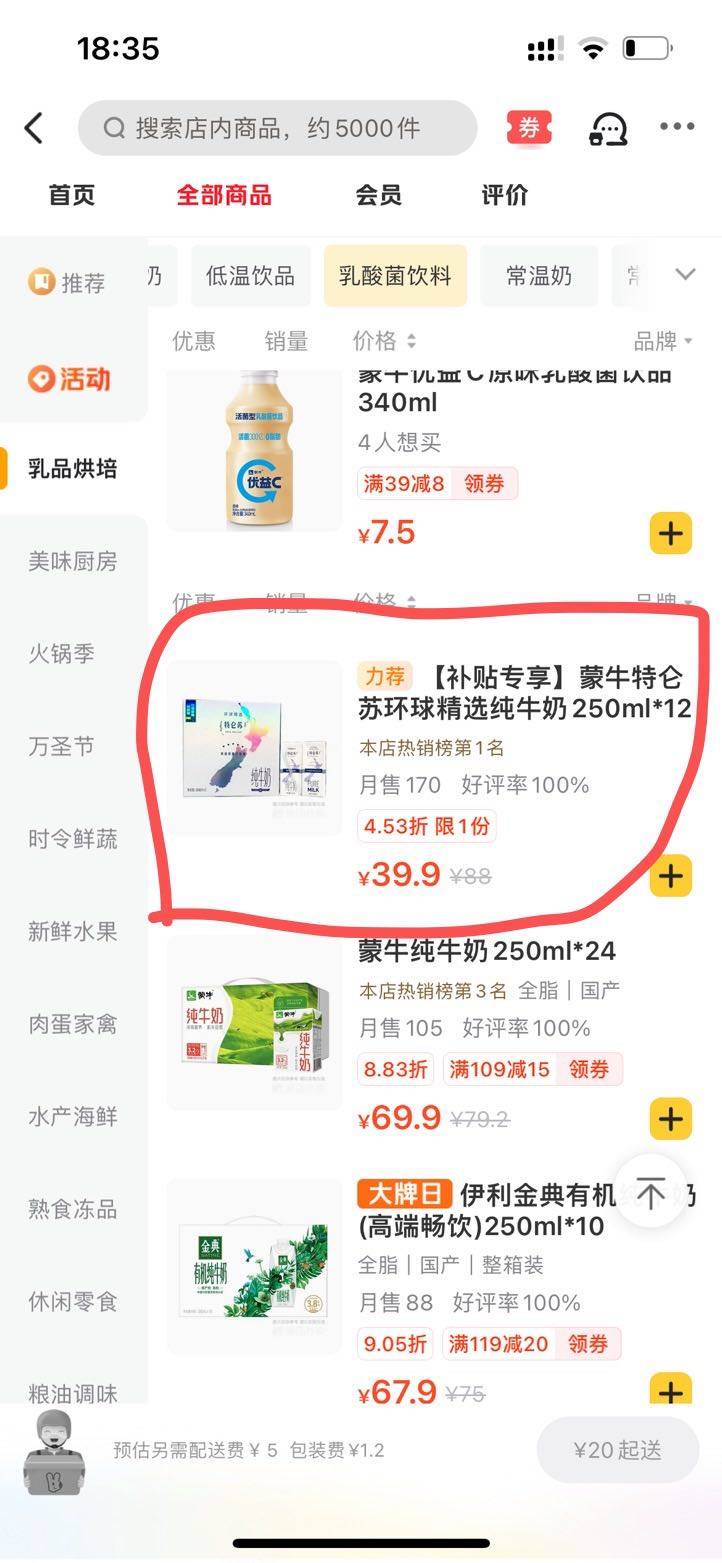Select 美味厨房 in the side menu

point(73,561)
